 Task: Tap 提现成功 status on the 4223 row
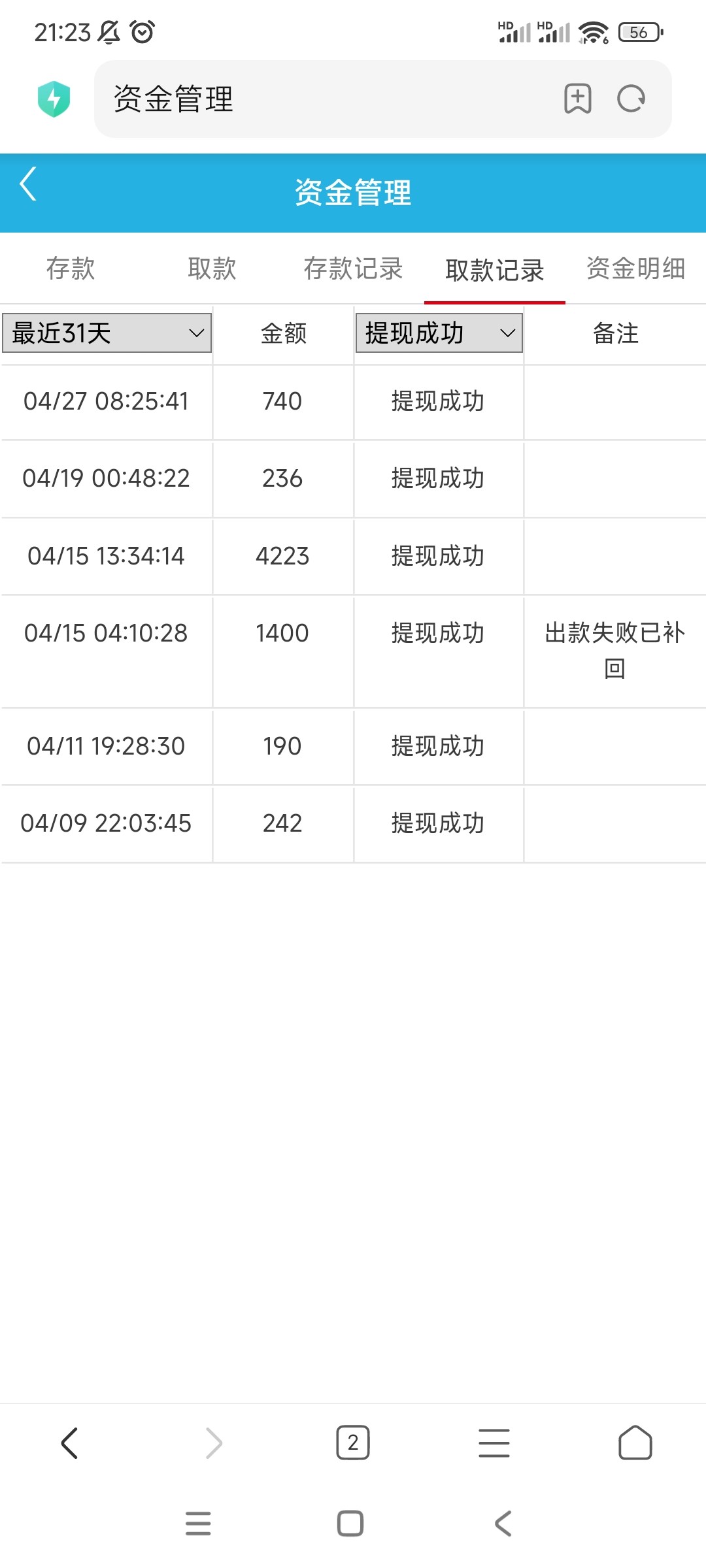438,557
